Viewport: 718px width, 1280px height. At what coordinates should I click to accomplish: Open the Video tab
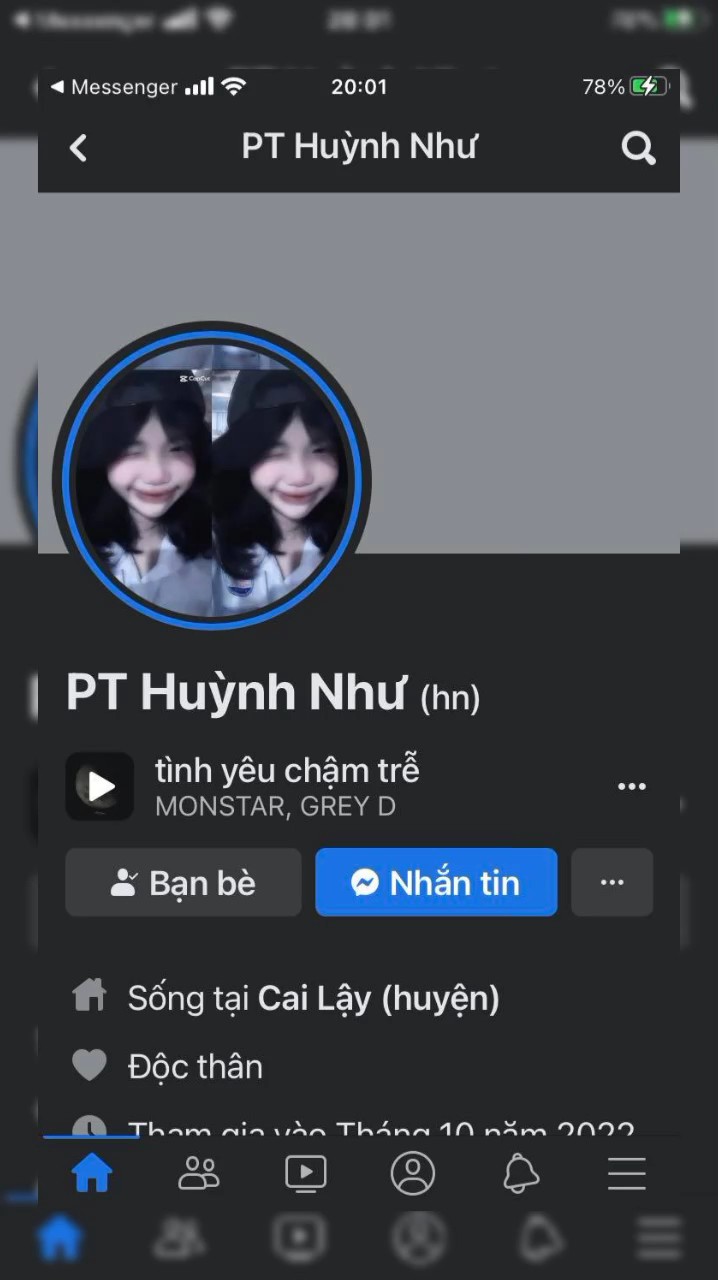click(x=305, y=1173)
